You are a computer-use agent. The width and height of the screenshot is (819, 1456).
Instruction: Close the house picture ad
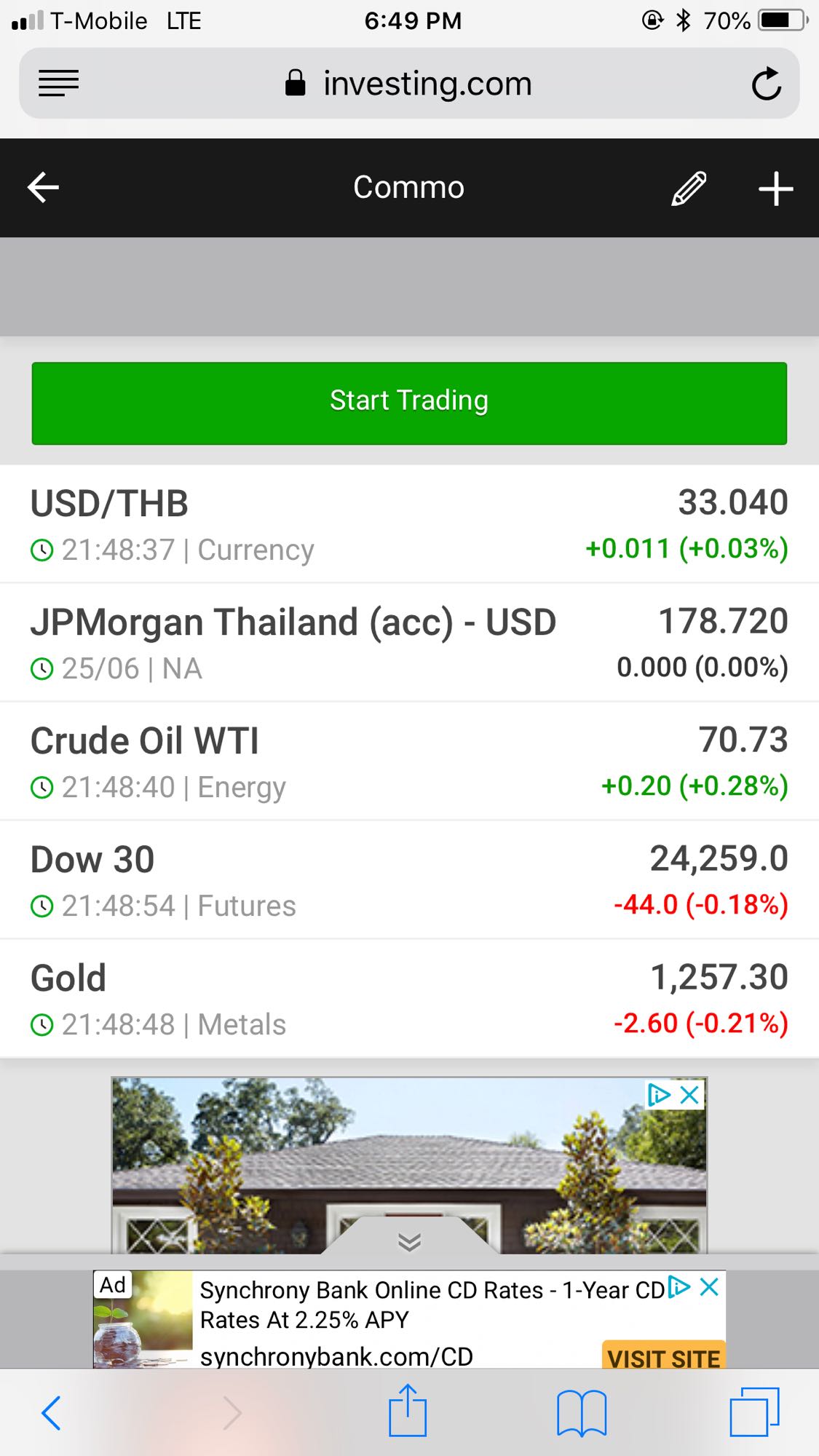coord(689,1095)
